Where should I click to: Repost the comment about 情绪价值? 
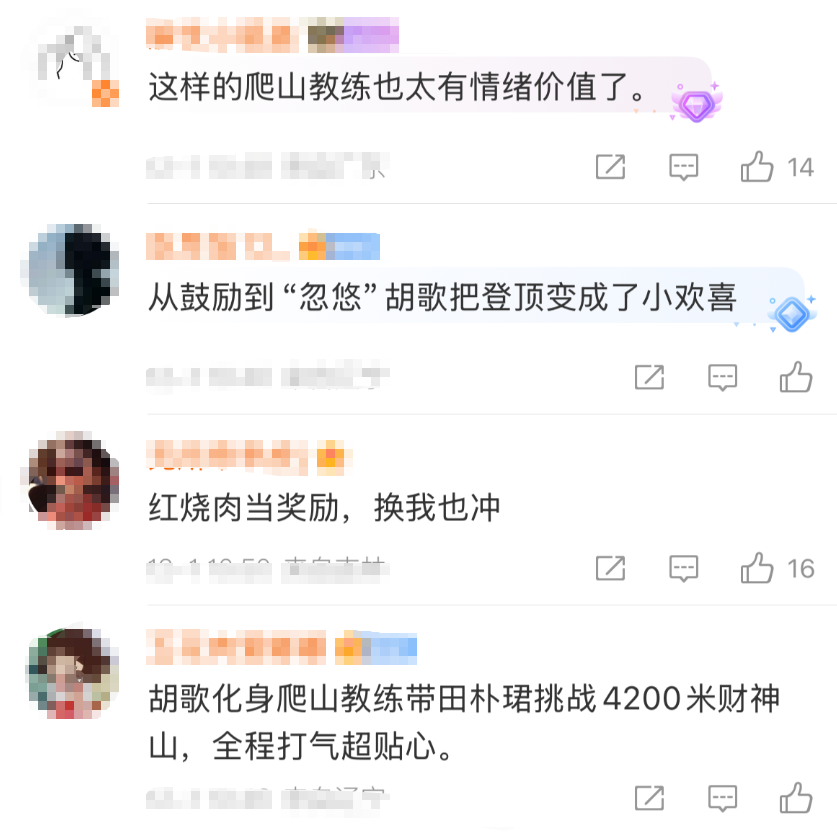[x=610, y=167]
